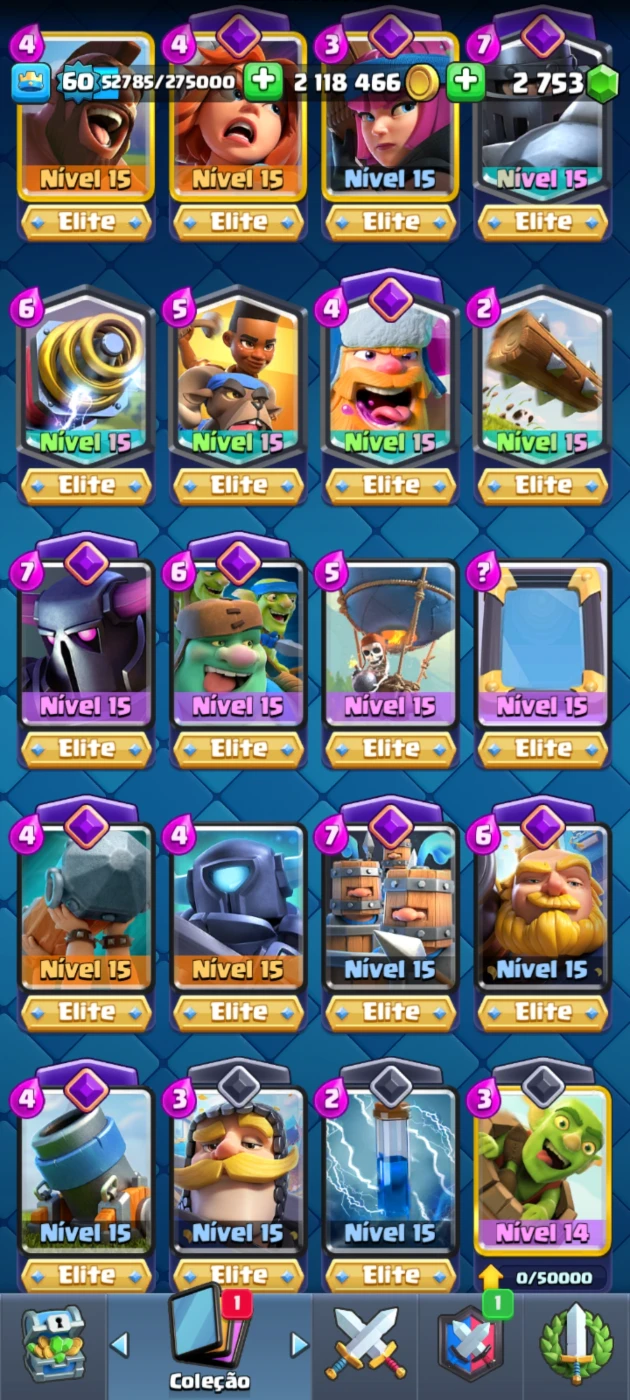Tap the right arrow beside Coleção
This screenshot has width=630, height=1400.
(298, 1344)
